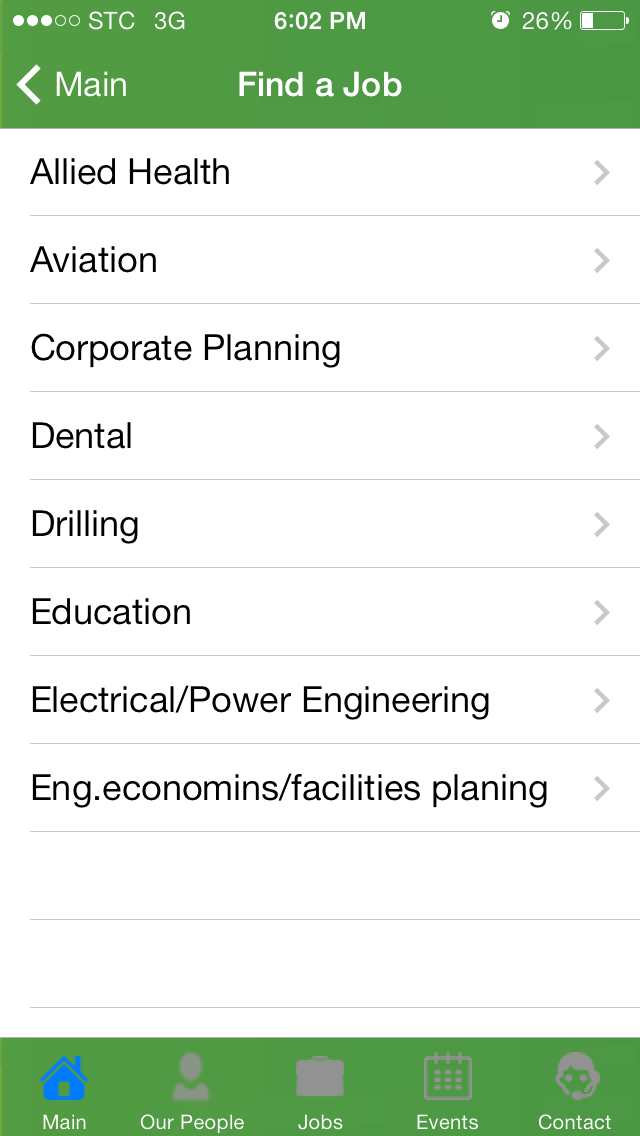Image resolution: width=640 pixels, height=1136 pixels.
Task: Select Electrical/Power Engineering jobs
Action: pyautogui.click(x=320, y=701)
